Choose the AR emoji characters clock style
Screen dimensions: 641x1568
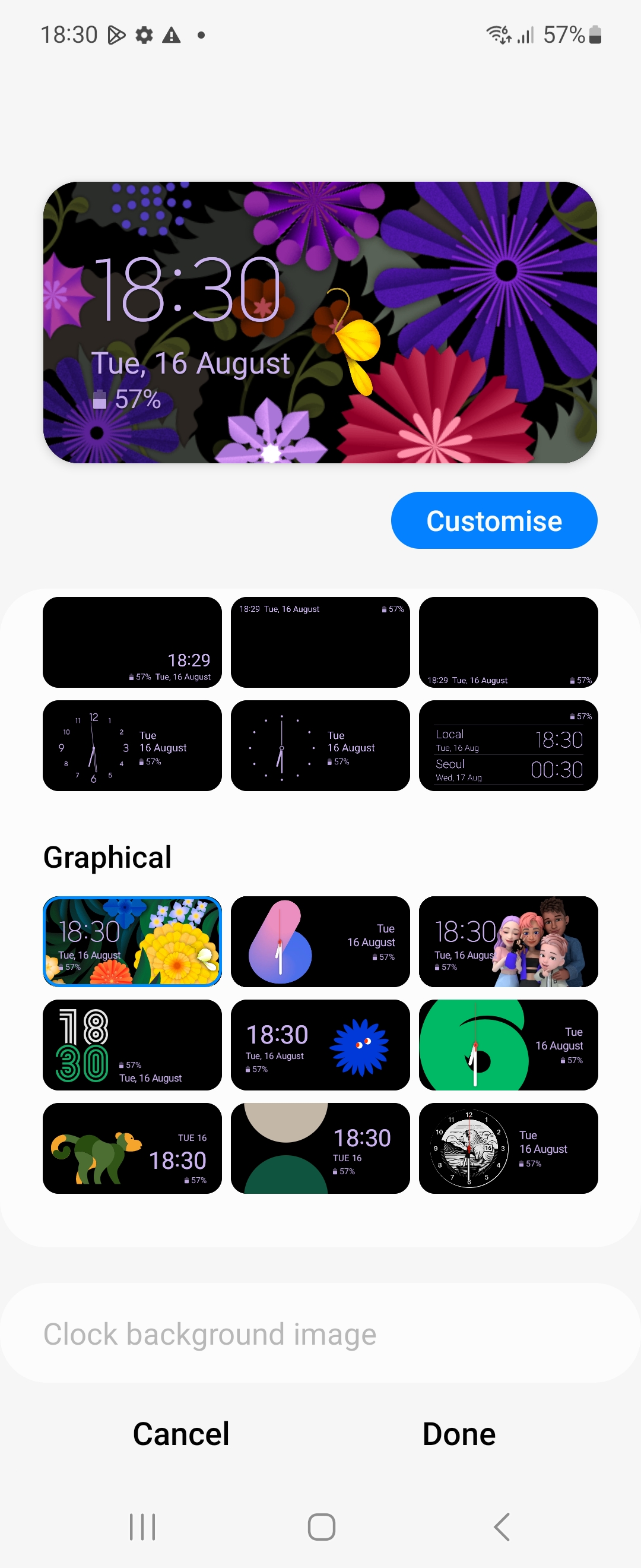509,941
